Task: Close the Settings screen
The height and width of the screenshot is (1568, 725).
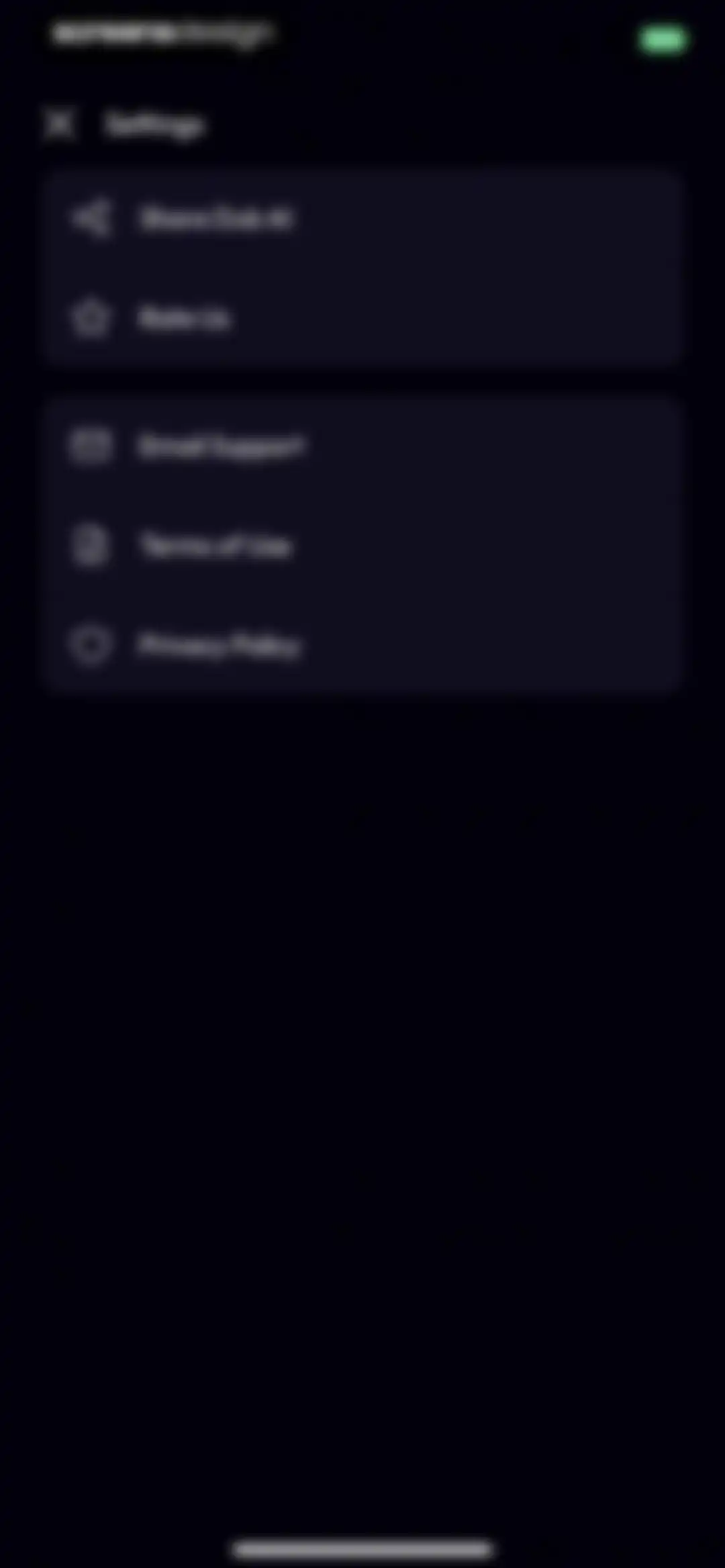Action: (60, 124)
